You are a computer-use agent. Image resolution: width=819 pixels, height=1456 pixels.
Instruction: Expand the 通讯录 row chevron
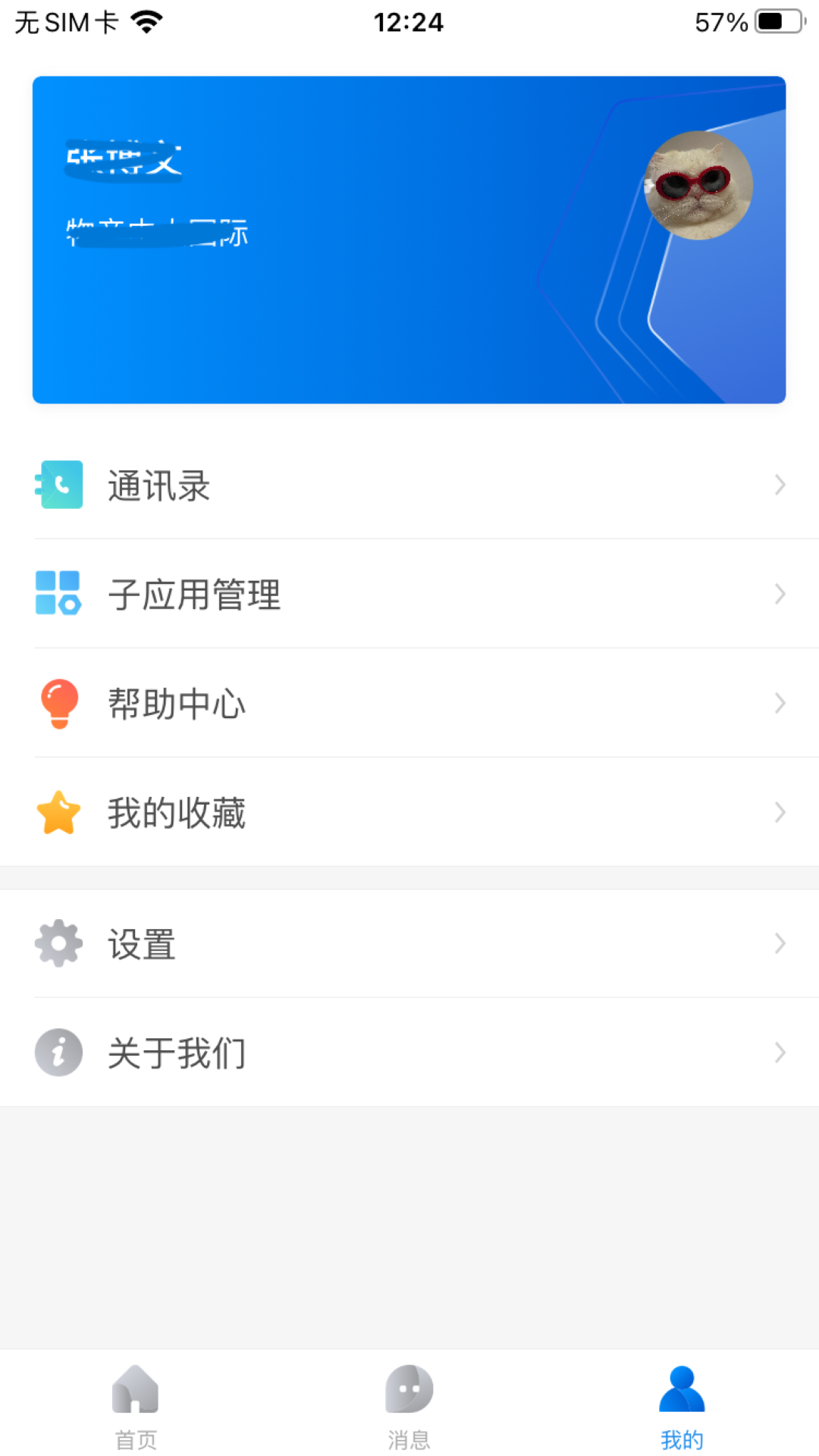[x=780, y=485]
